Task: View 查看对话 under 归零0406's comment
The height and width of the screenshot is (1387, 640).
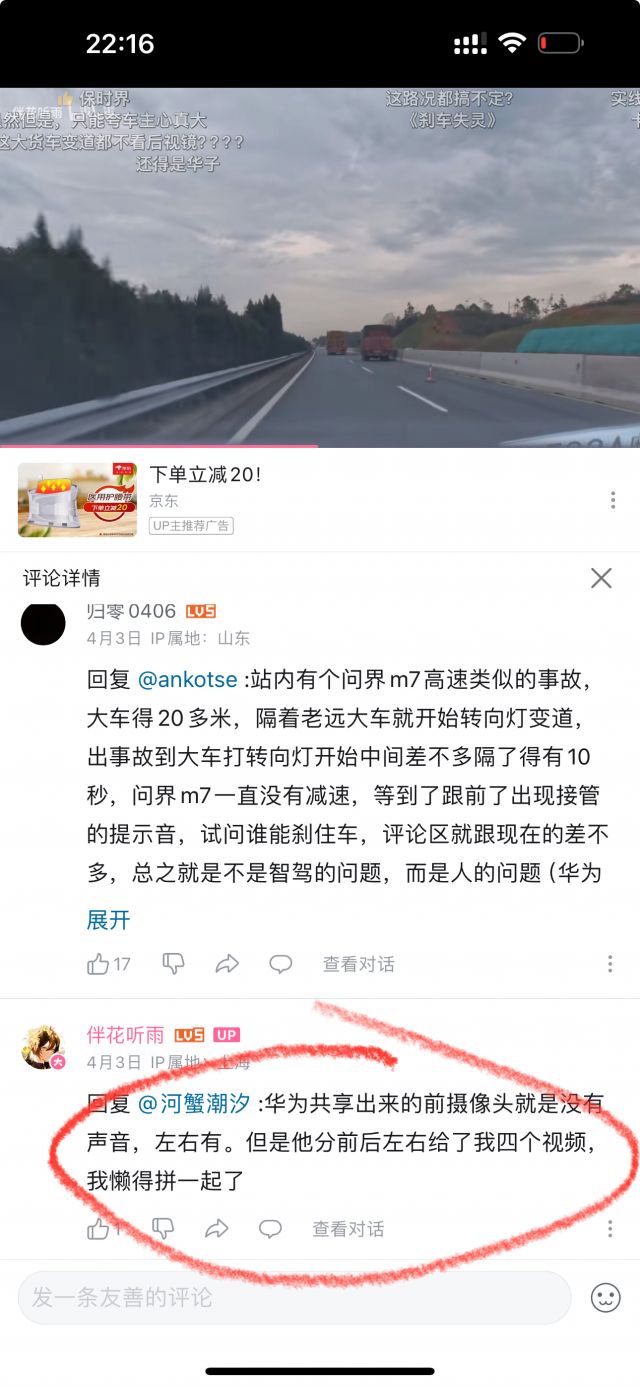Action: (358, 964)
